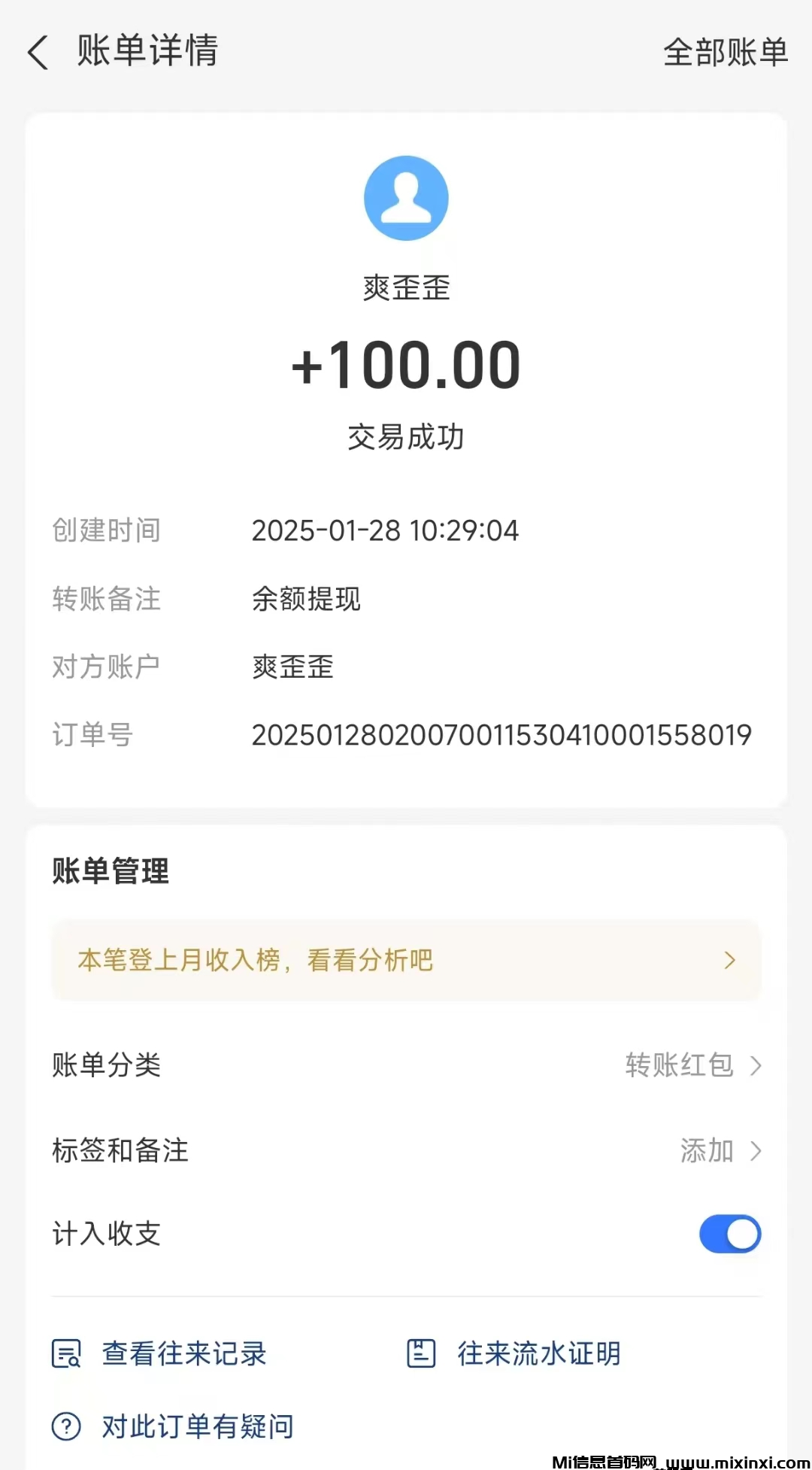The width and height of the screenshot is (812, 1470).
Task: Click the 查看往来记录 record icon
Action: coord(65,1353)
